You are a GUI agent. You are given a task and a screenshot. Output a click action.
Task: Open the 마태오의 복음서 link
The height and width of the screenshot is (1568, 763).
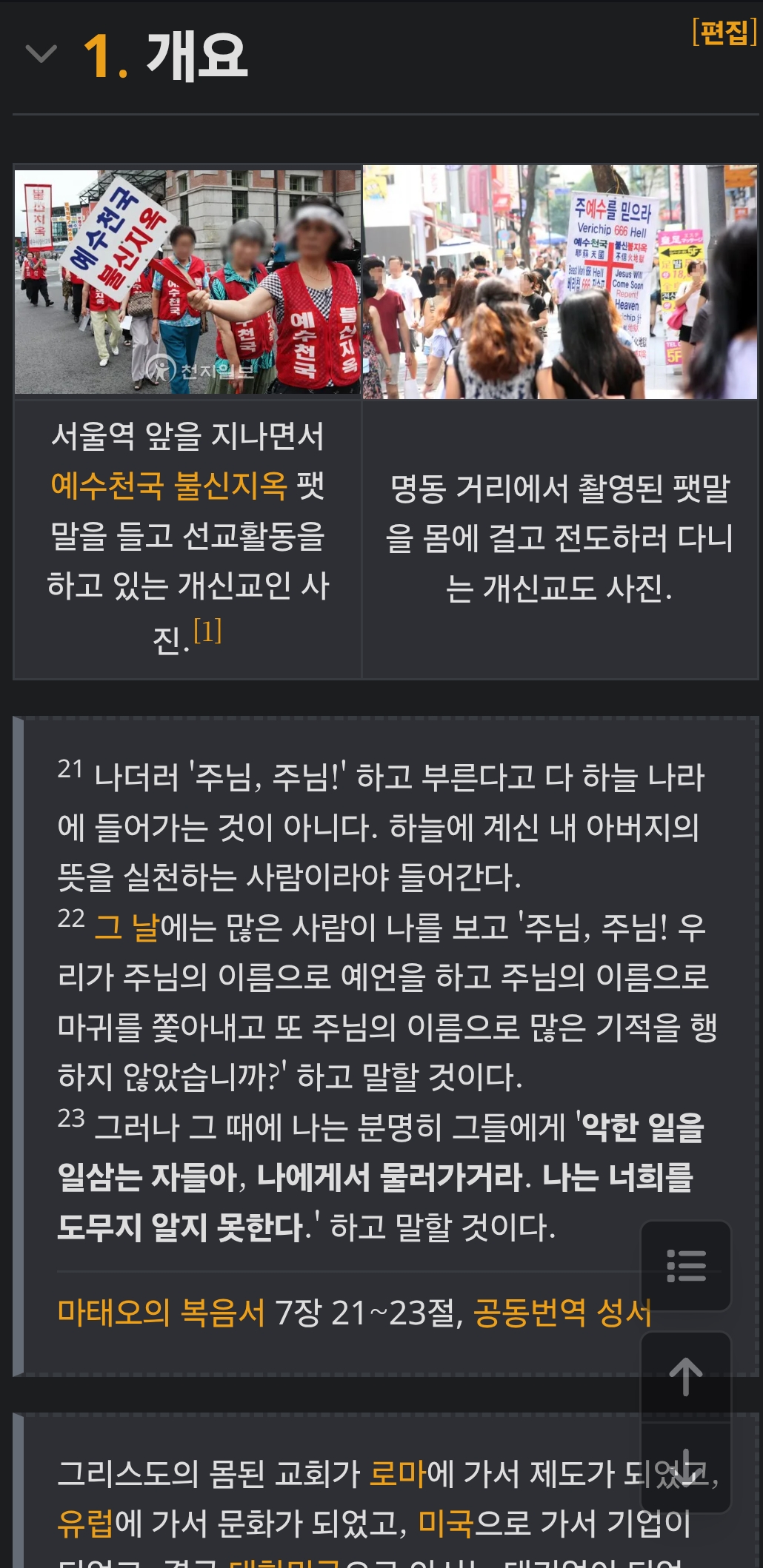pos(161,1313)
